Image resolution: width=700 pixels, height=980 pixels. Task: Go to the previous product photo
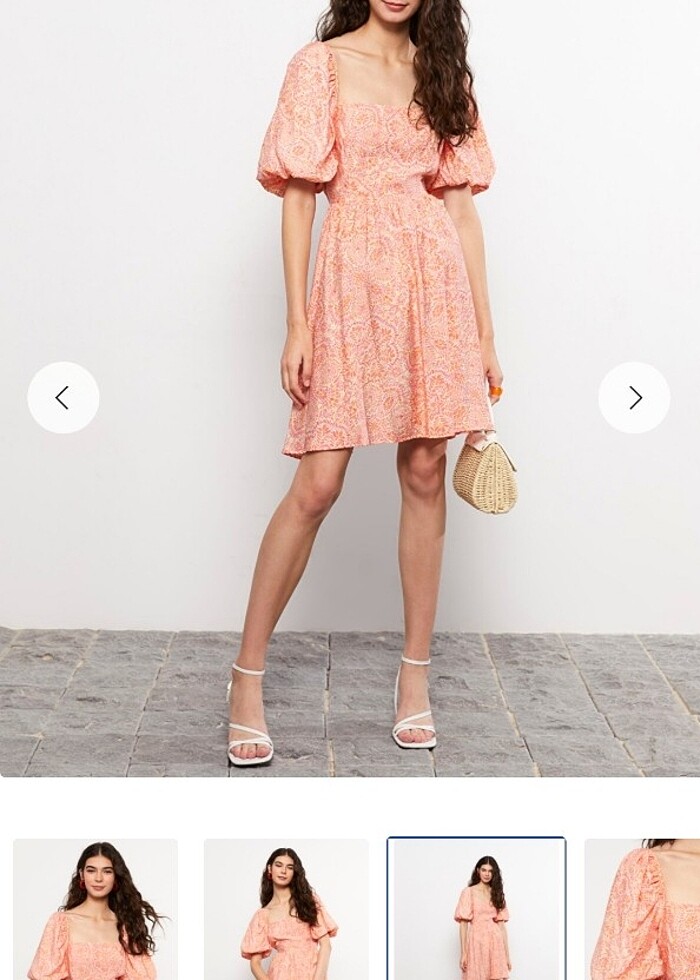63,398
